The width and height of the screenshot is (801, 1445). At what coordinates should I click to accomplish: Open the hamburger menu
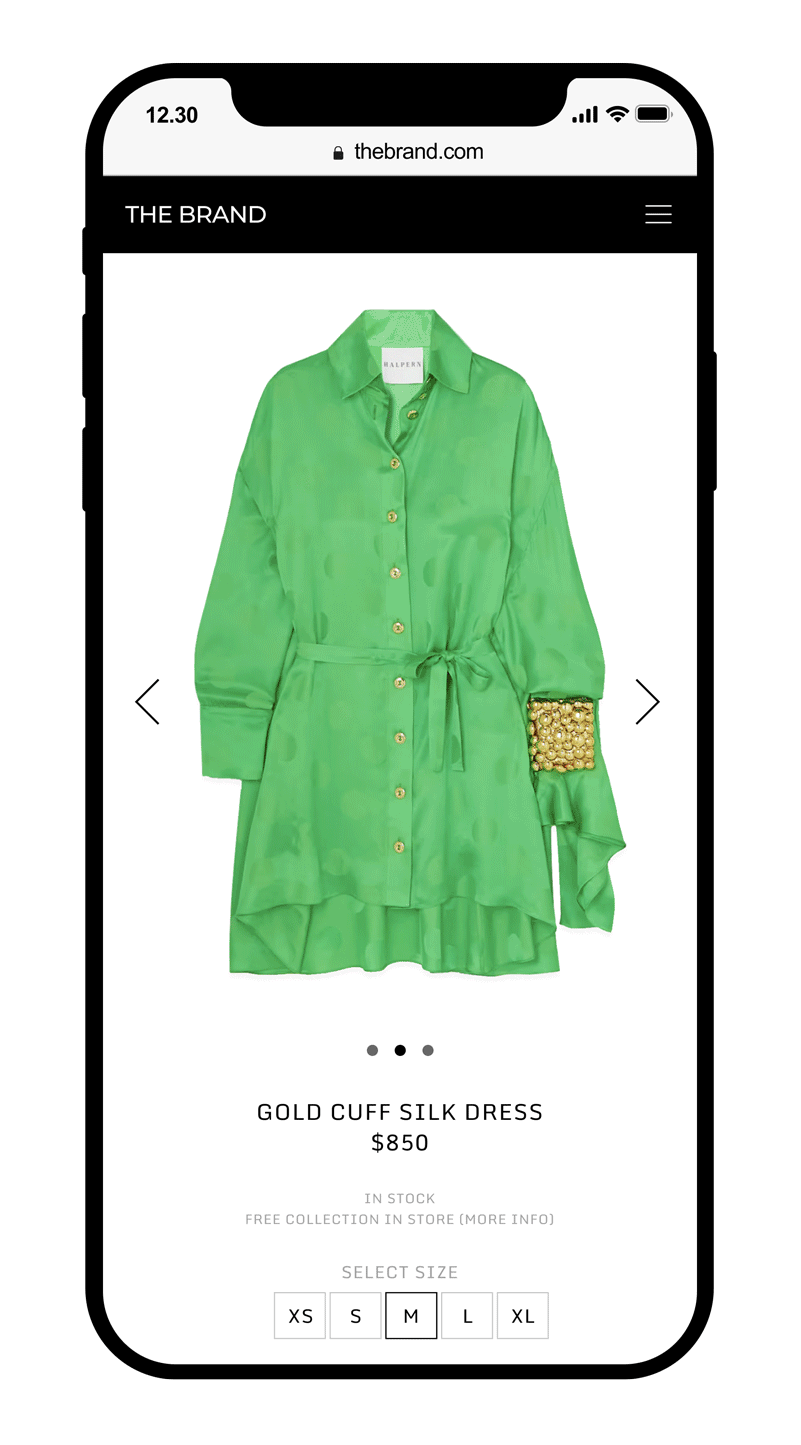[x=658, y=214]
